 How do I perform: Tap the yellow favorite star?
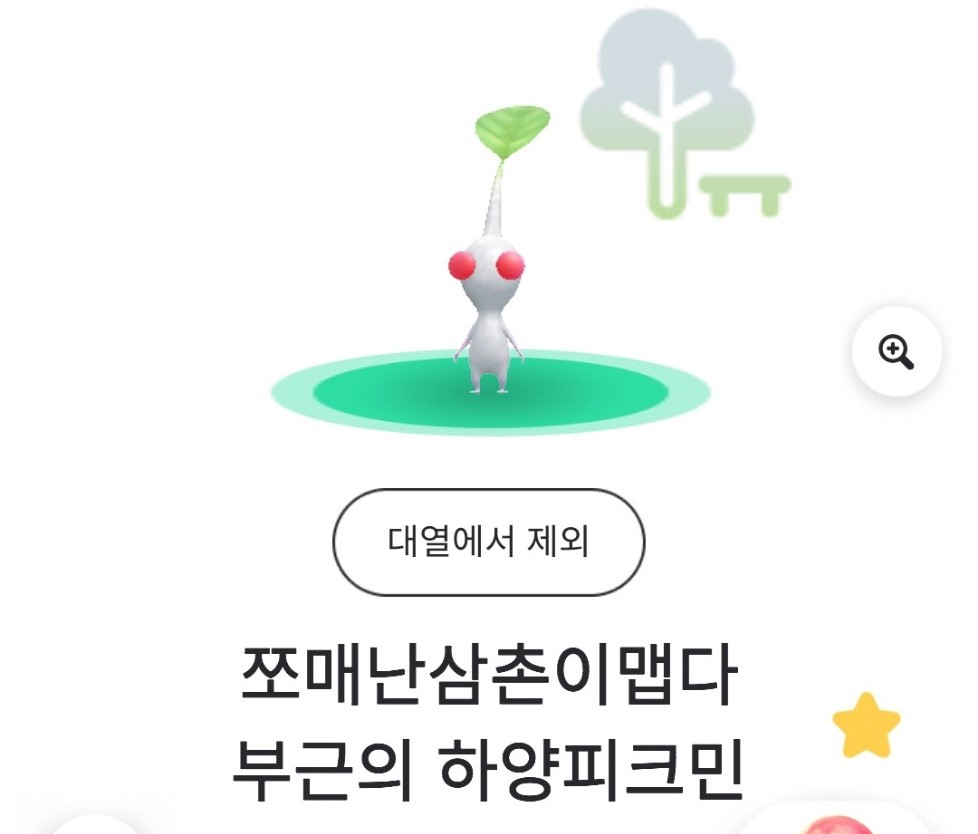866,726
